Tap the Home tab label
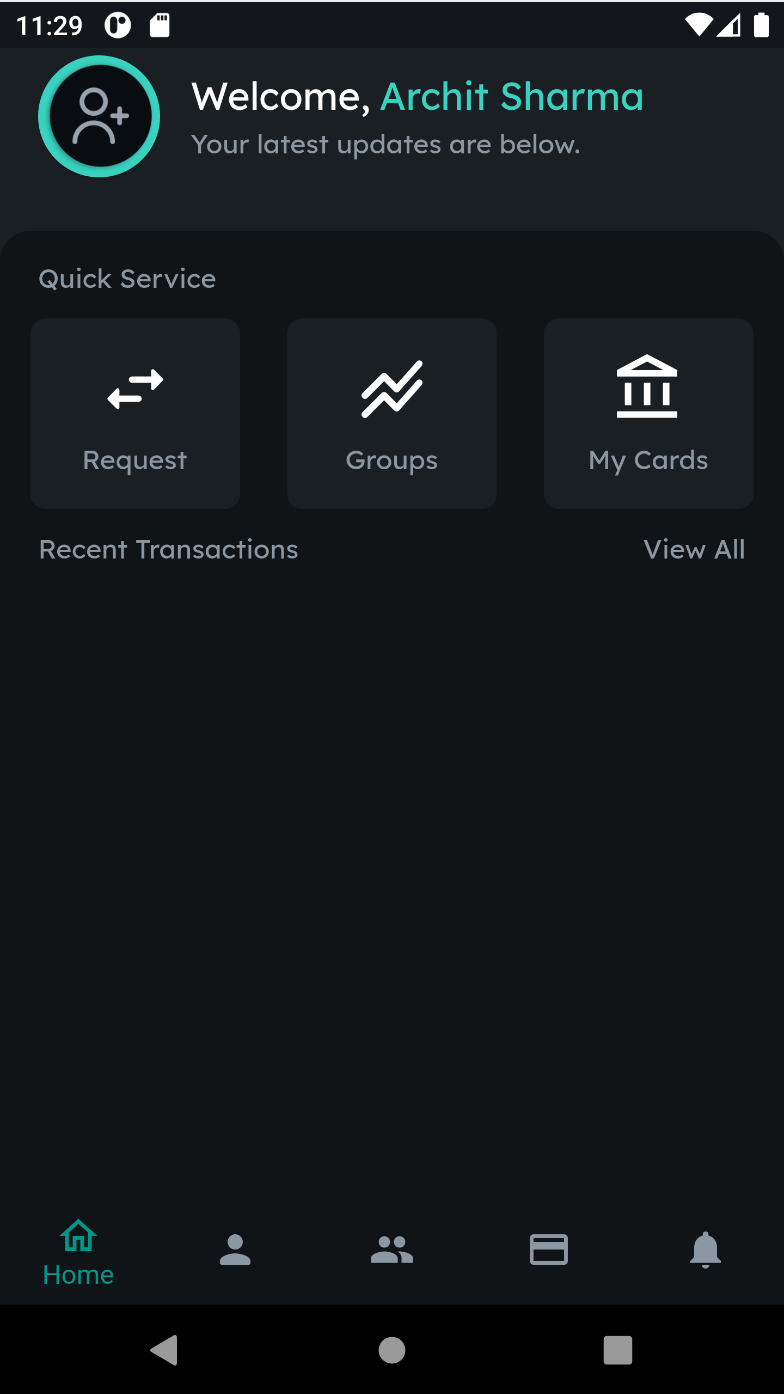 [x=77, y=1275]
